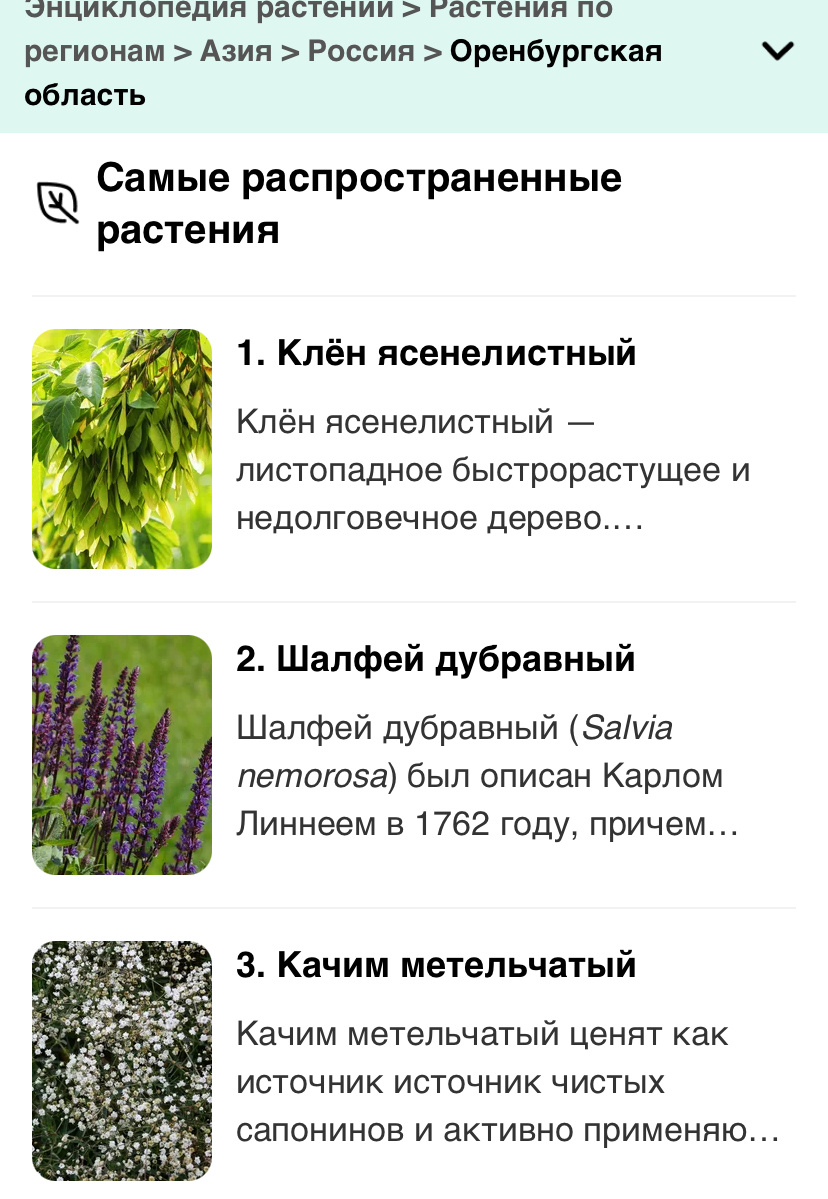Open the article titled 1. Клён ясенелистный
828x1199 pixels.
[x=437, y=352]
